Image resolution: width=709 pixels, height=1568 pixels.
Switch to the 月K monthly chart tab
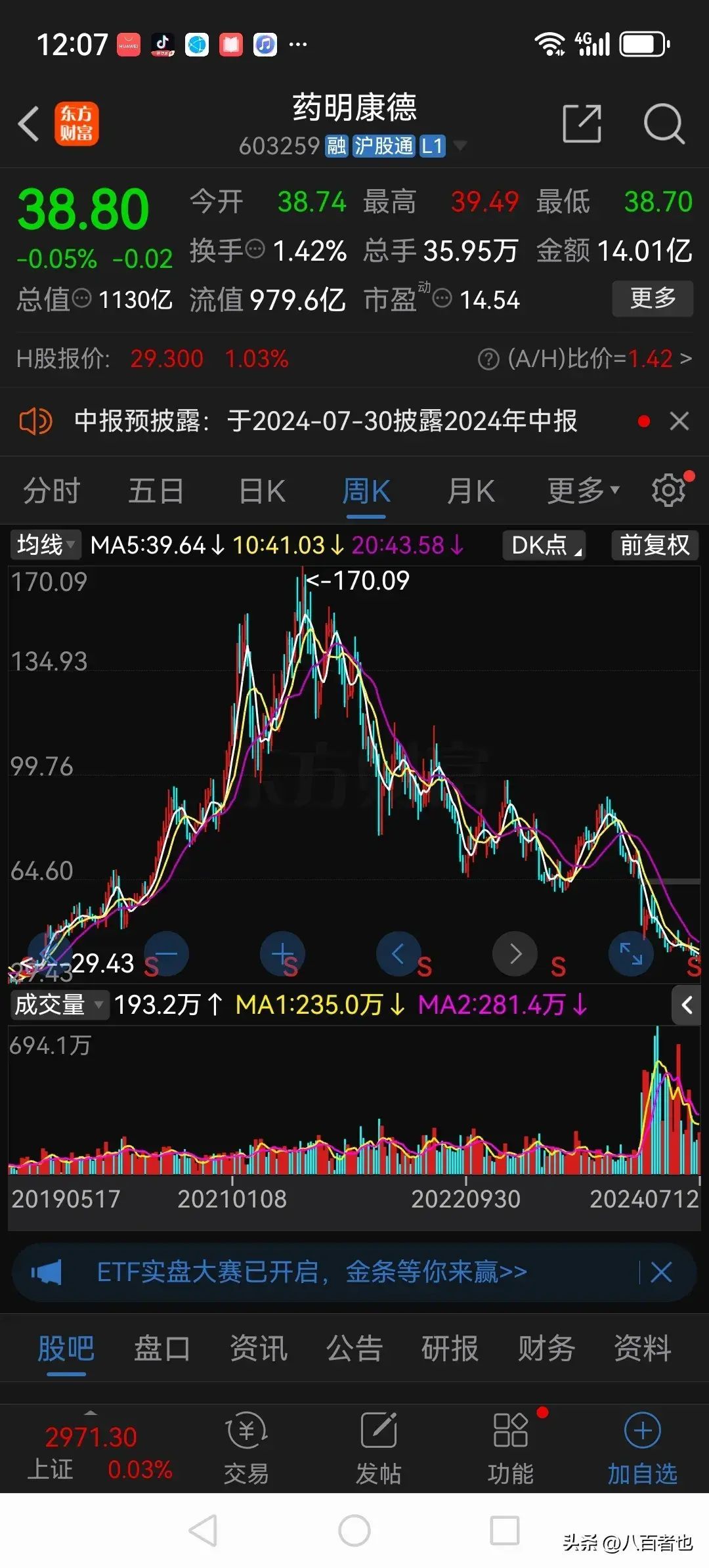[x=470, y=490]
